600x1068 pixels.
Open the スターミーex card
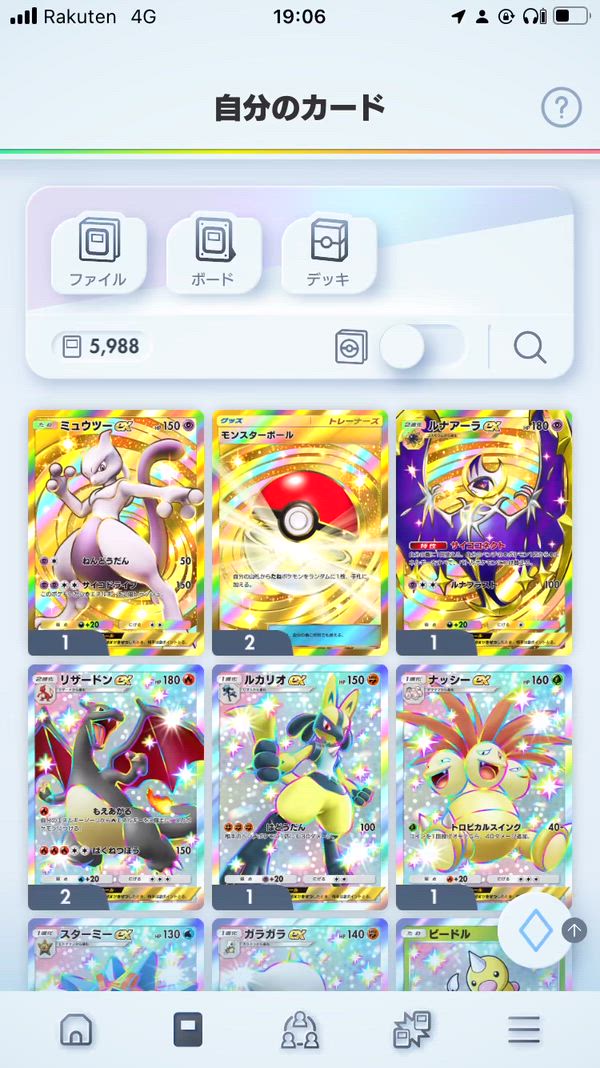tap(116, 955)
